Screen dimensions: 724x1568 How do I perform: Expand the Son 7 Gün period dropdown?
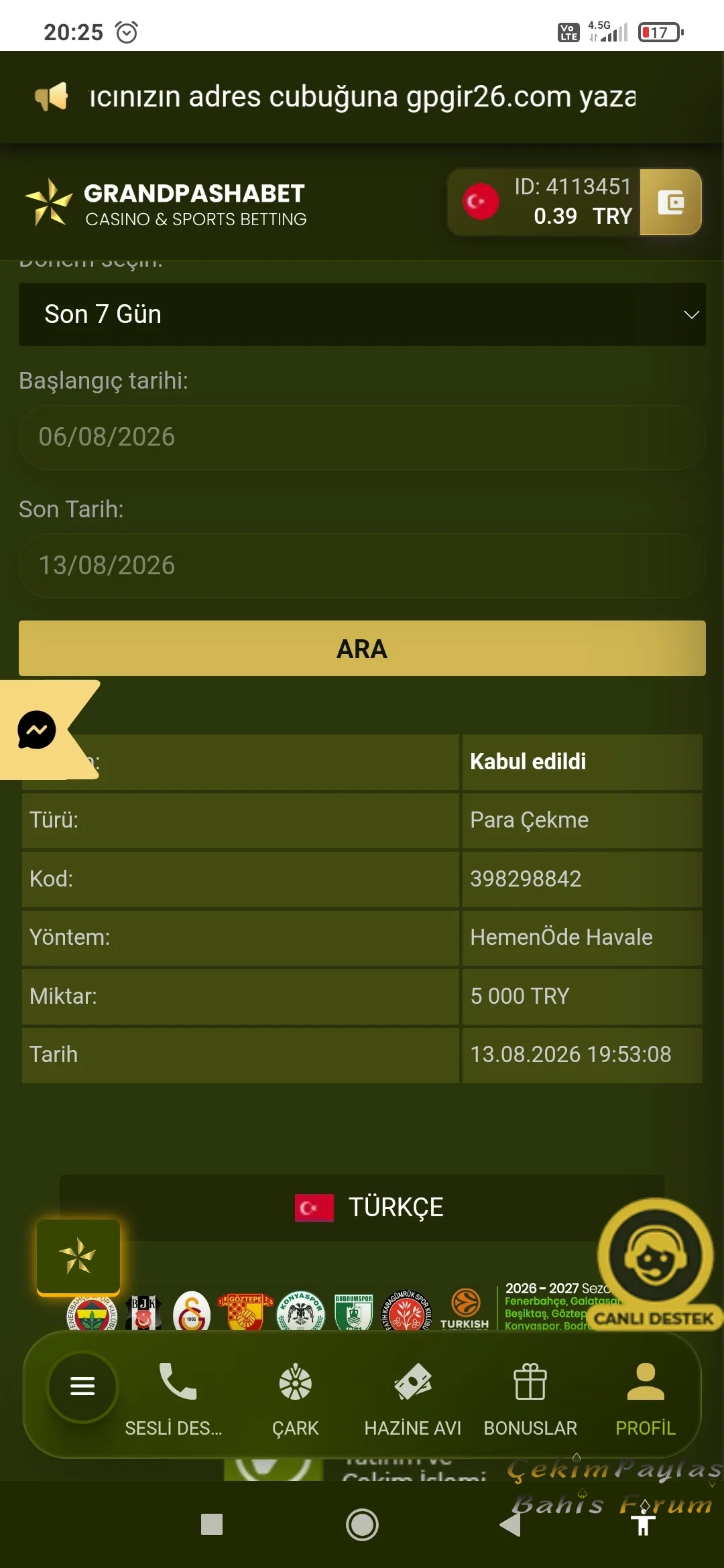362,314
